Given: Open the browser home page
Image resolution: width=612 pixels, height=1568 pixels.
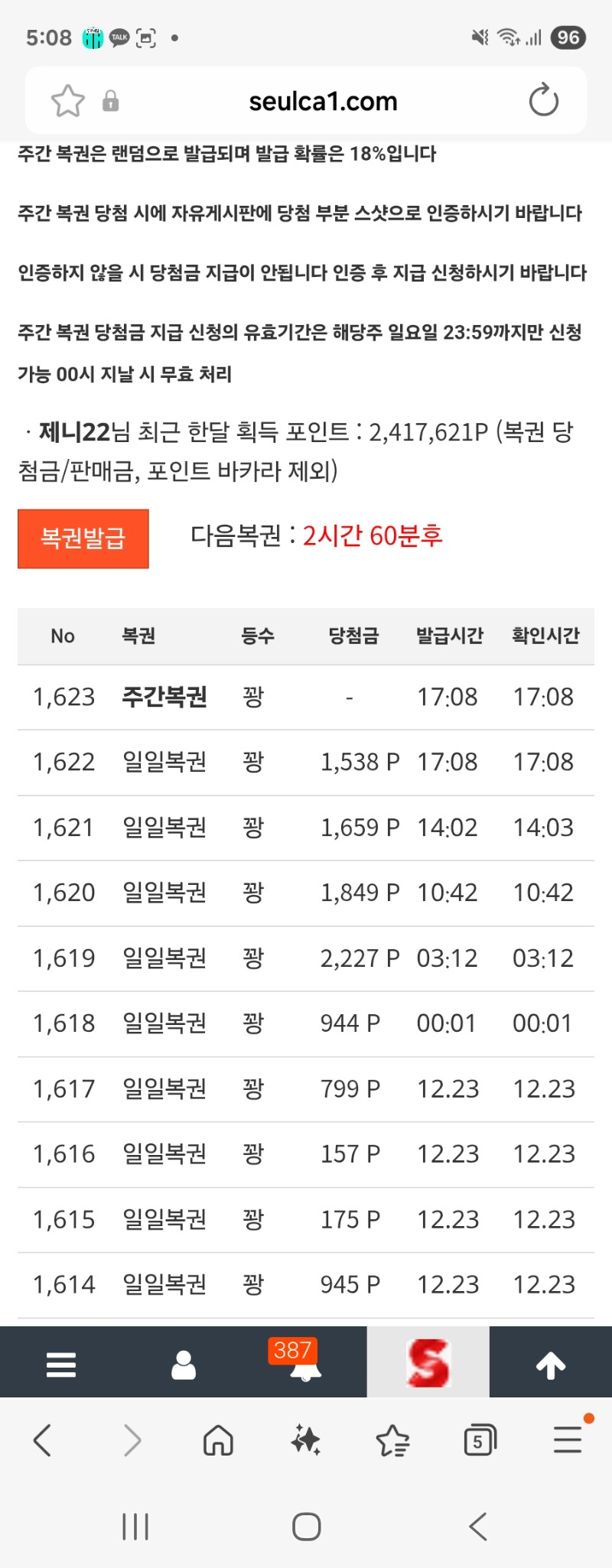Looking at the screenshot, I should (218, 1441).
